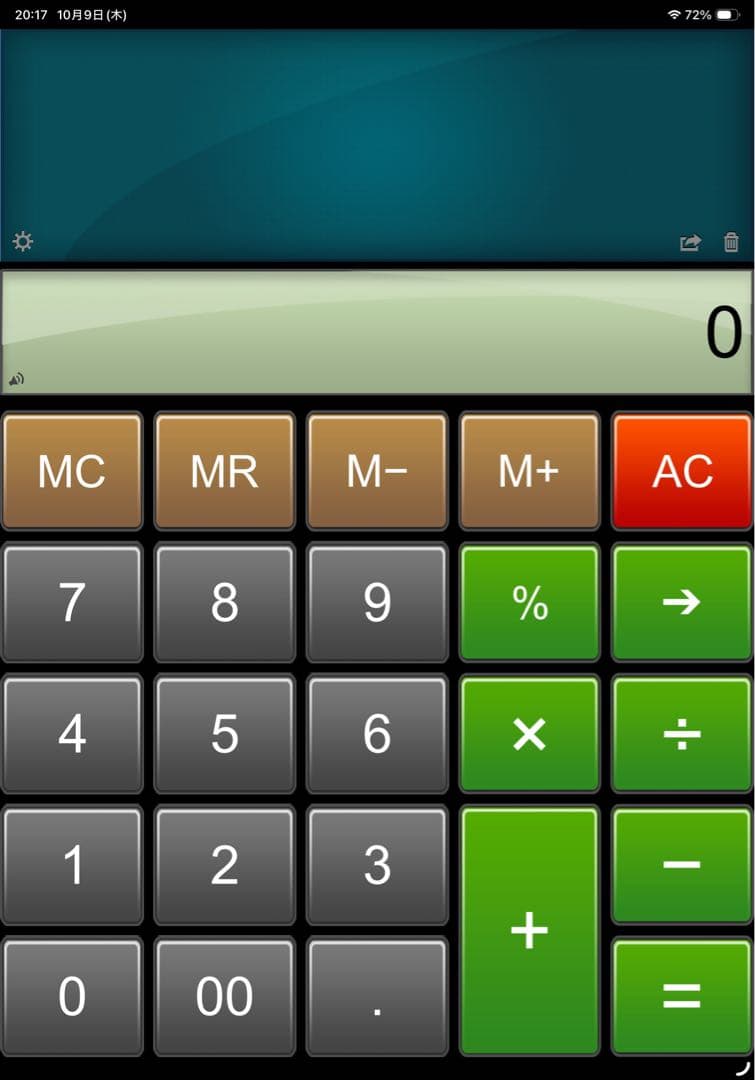Select the divide operator

click(682, 734)
